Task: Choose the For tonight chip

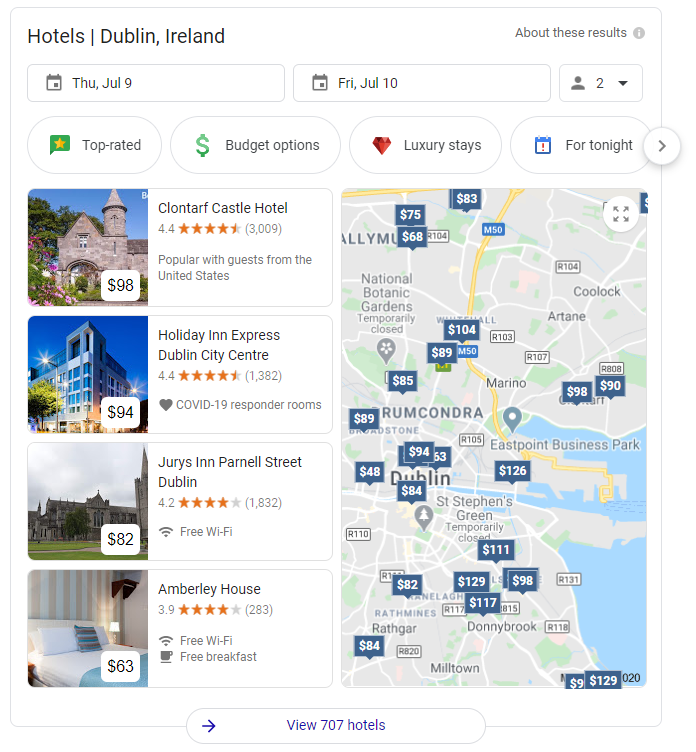Action: pyautogui.click(x=583, y=145)
